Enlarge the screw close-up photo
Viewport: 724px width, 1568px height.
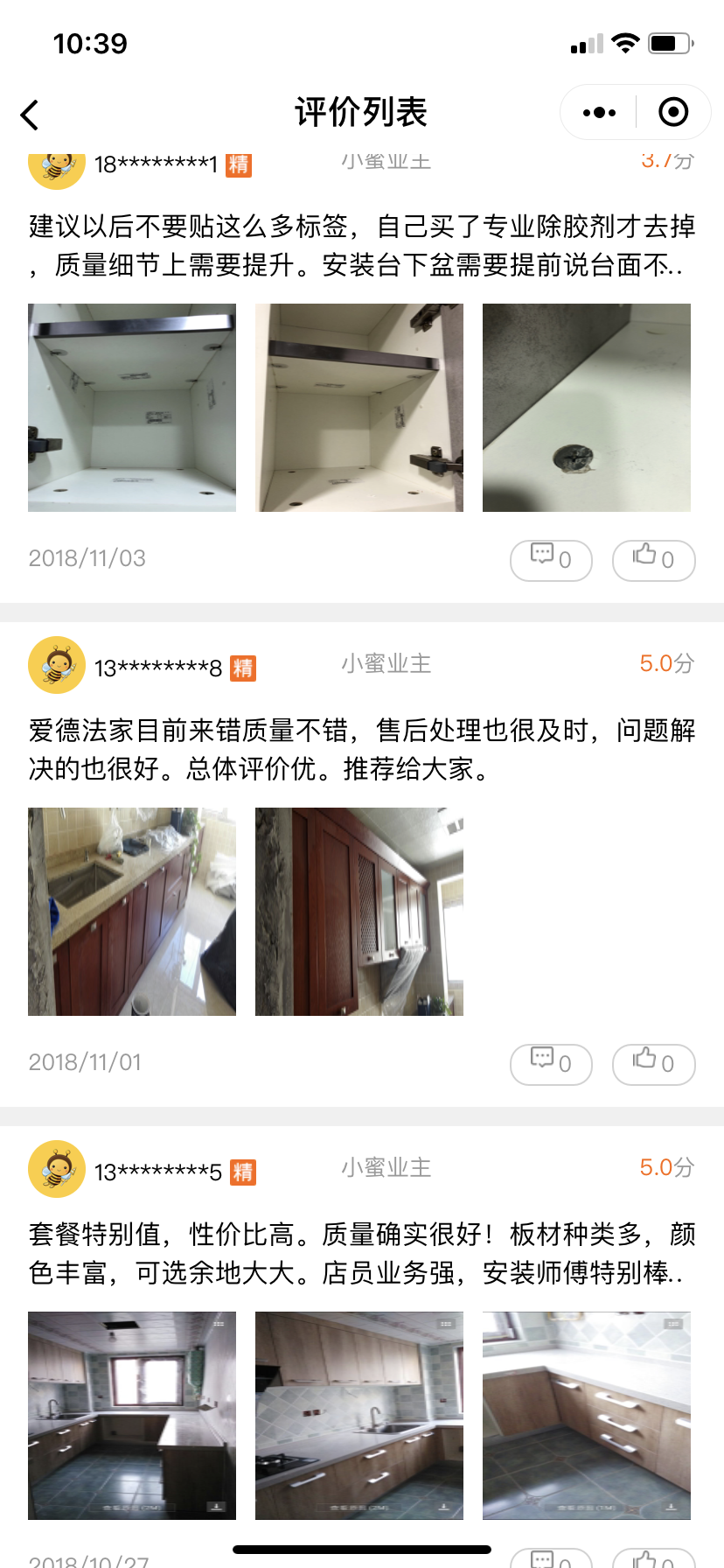click(587, 408)
